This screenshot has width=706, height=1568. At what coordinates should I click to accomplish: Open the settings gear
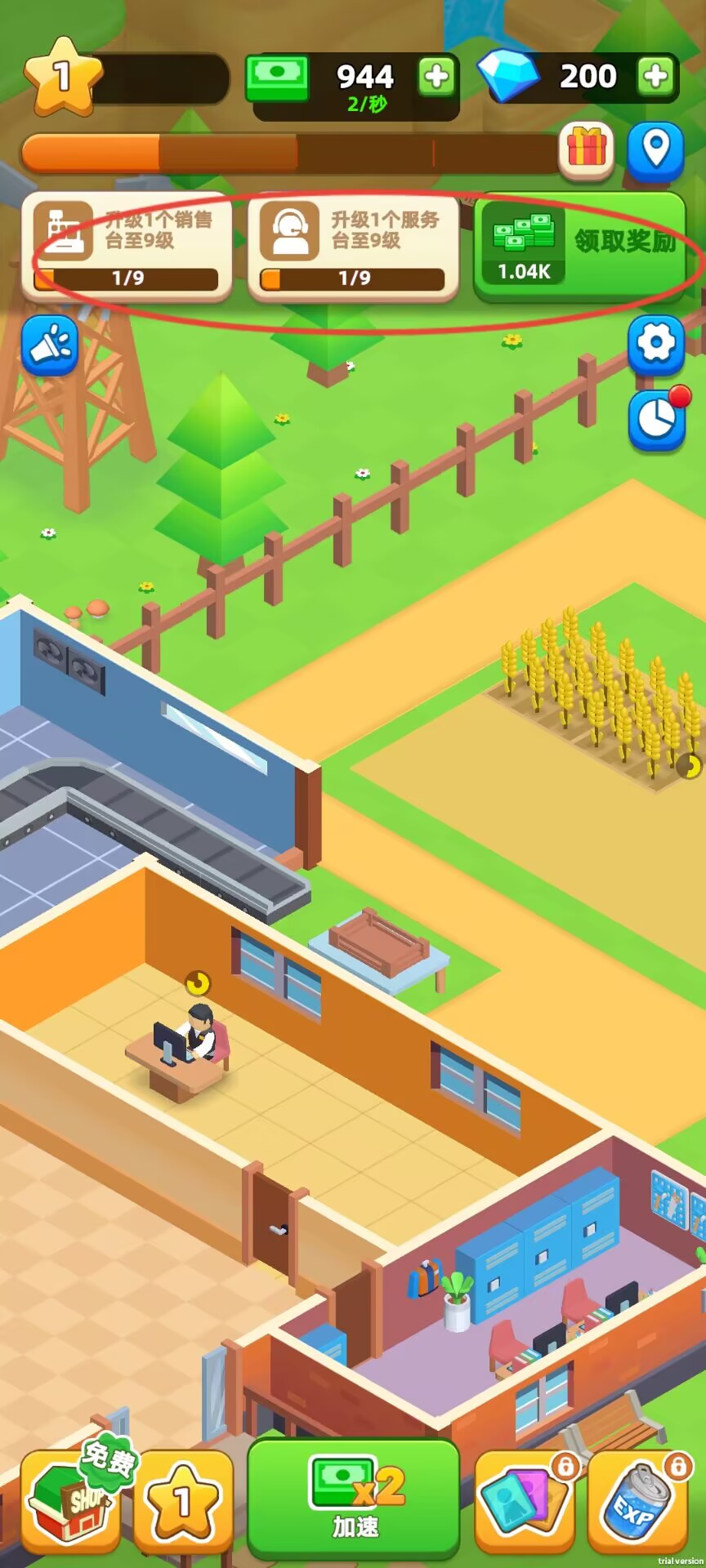(656, 344)
